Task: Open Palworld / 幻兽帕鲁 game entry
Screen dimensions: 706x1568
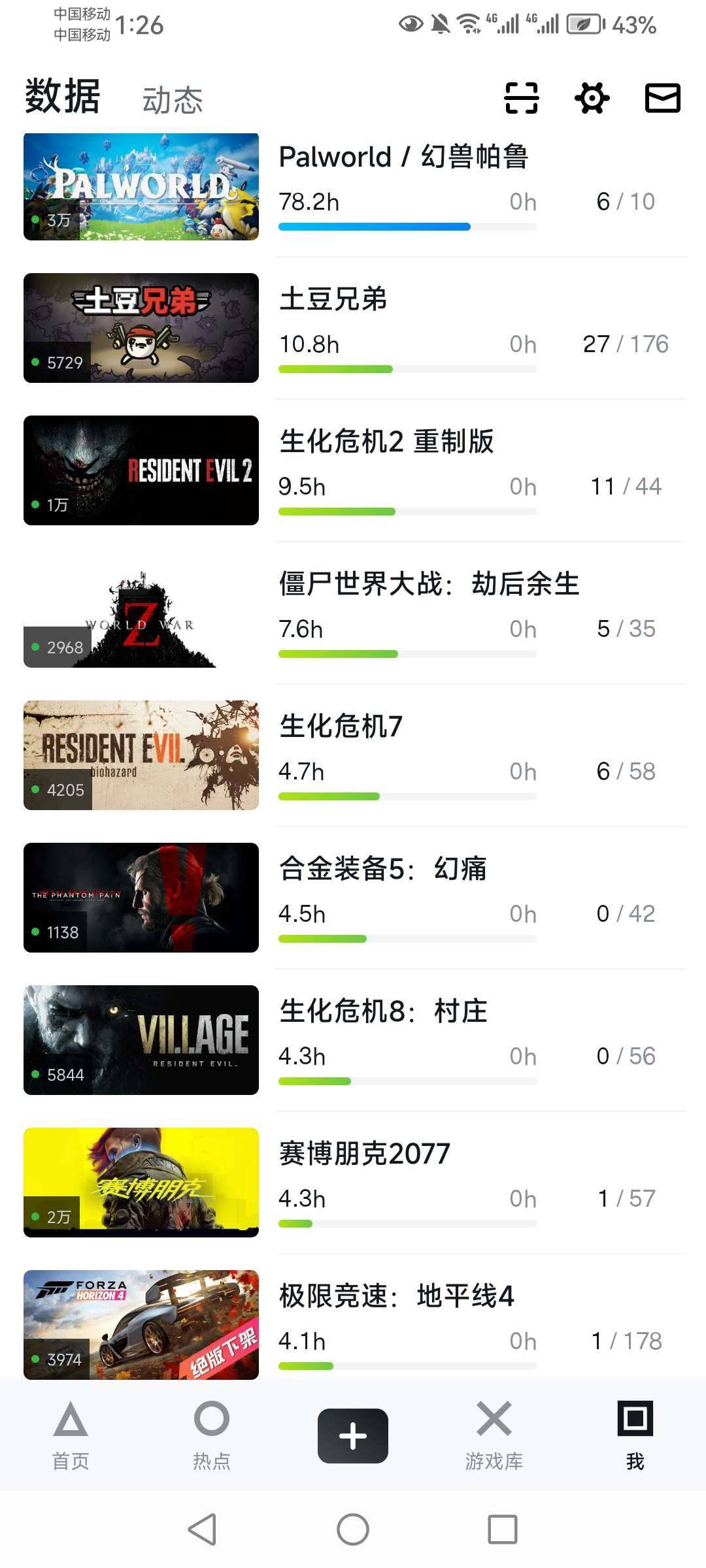Action: click(403, 157)
